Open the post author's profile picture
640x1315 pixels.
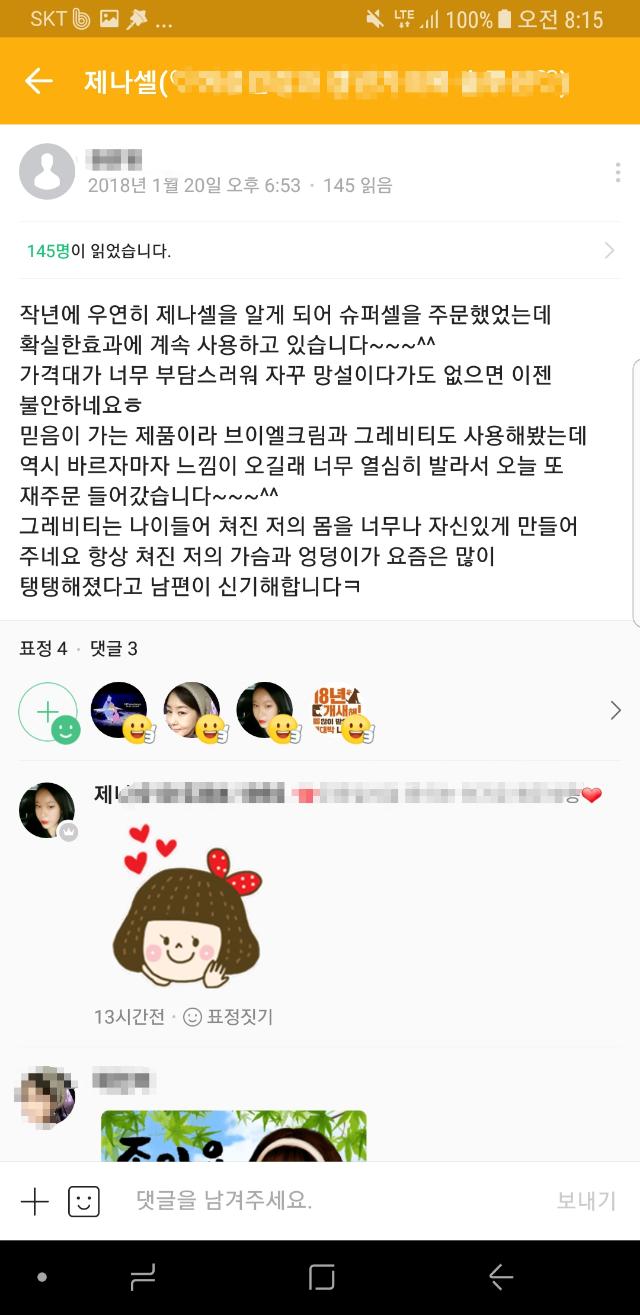point(47,172)
